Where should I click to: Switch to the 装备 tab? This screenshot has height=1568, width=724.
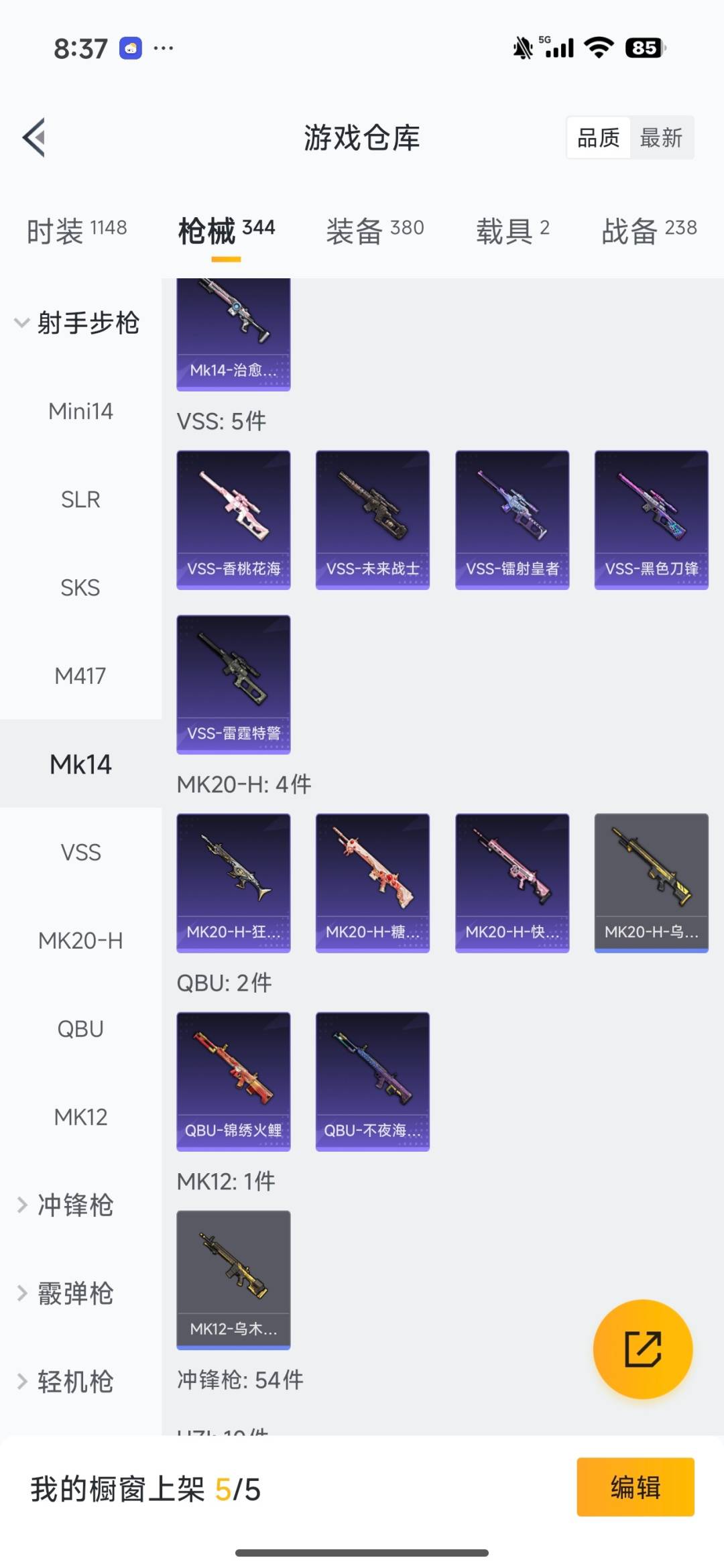(375, 231)
